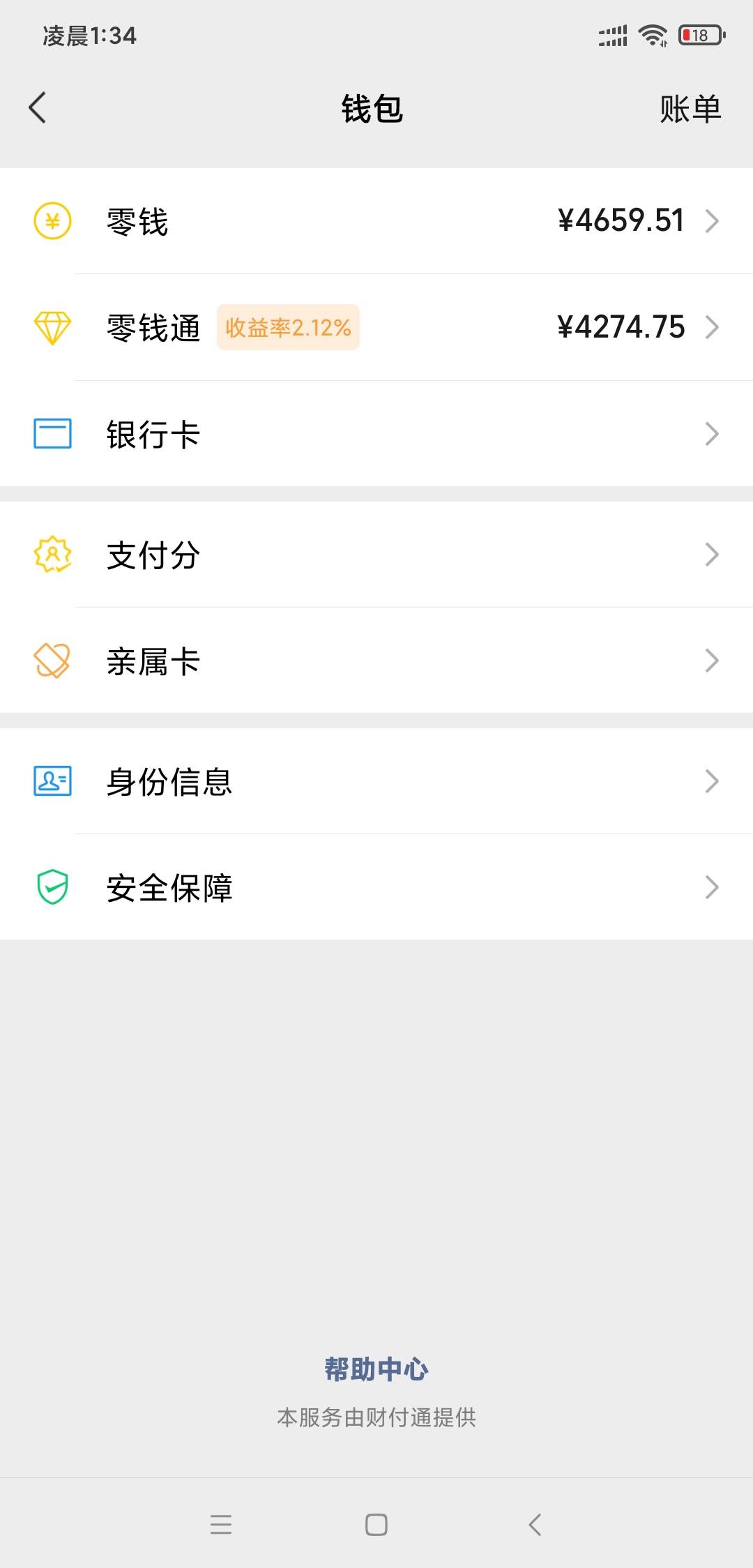Open 账单 in the top bar
The image size is (753, 1568).
[690, 109]
